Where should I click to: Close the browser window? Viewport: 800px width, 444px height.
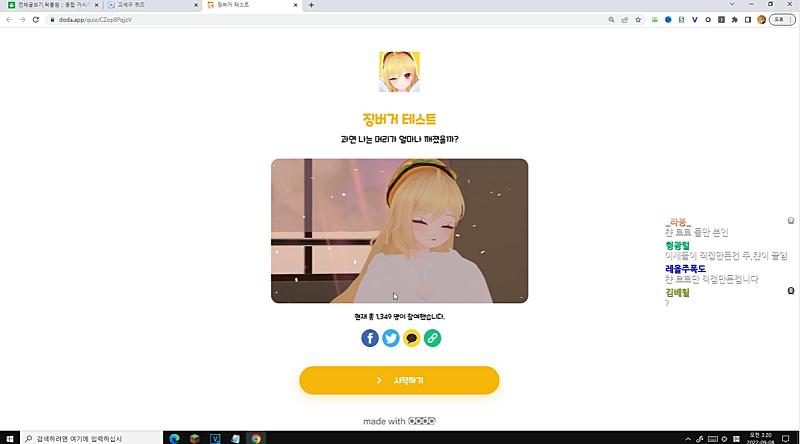(x=789, y=5)
